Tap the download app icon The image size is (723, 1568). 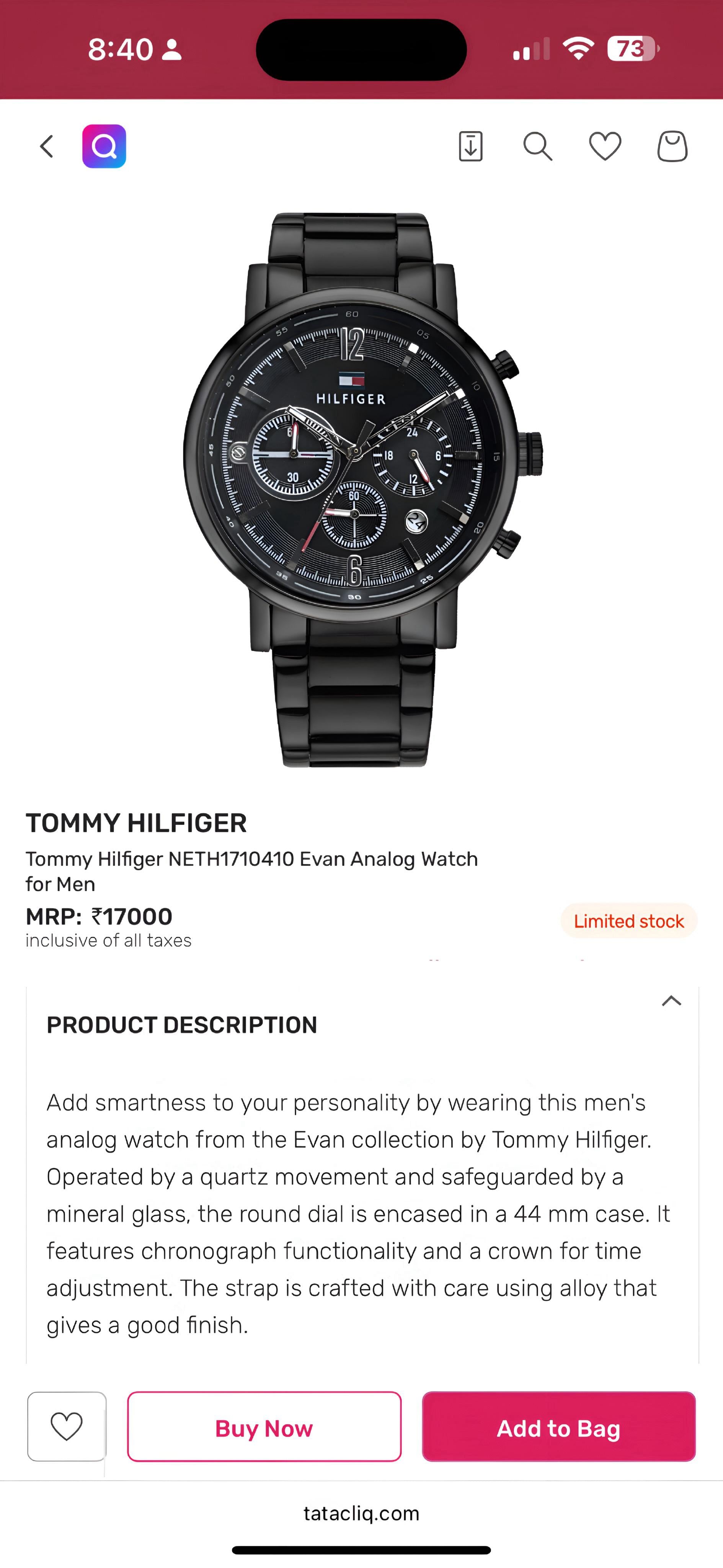[x=470, y=146]
